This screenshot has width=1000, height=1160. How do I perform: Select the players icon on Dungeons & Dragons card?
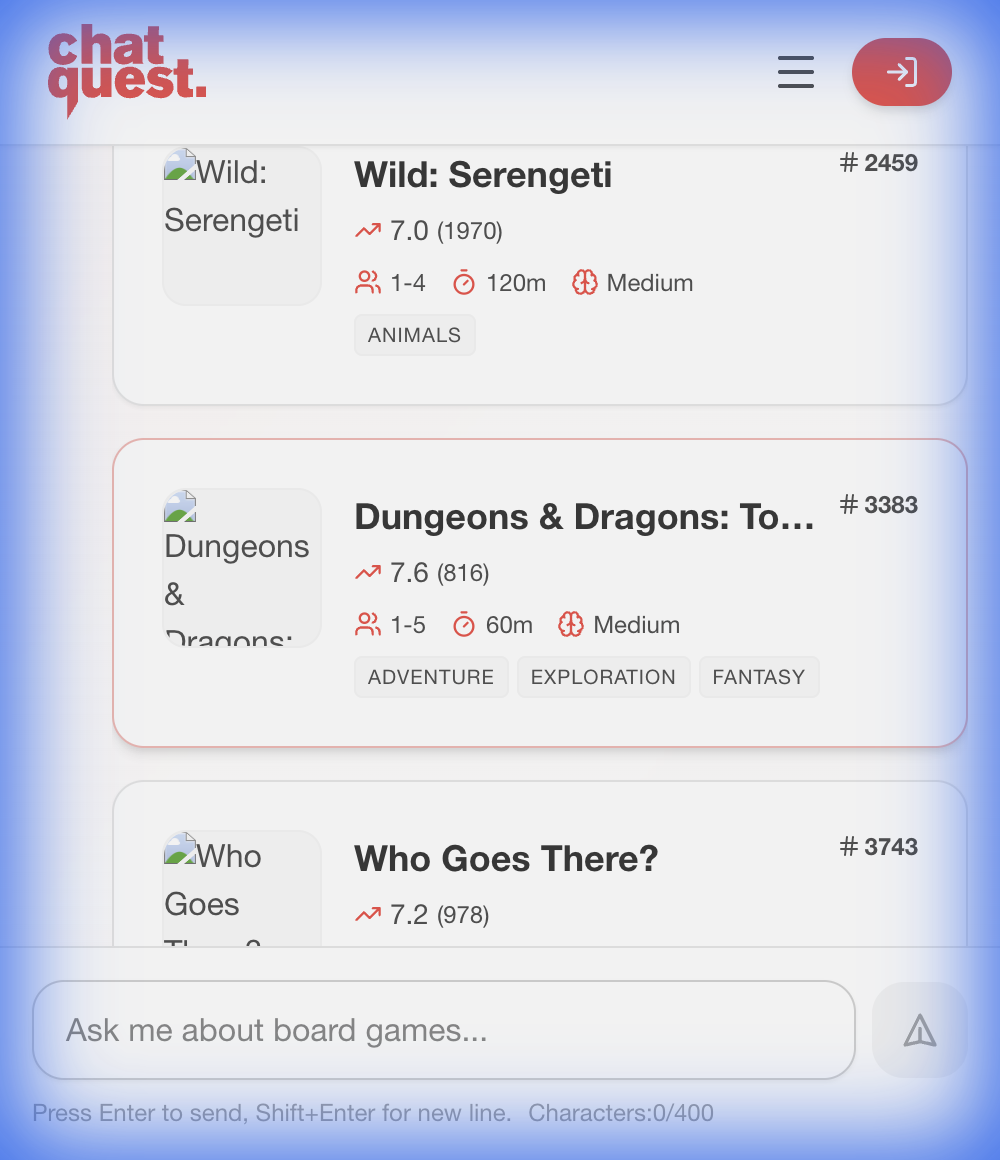tap(368, 624)
